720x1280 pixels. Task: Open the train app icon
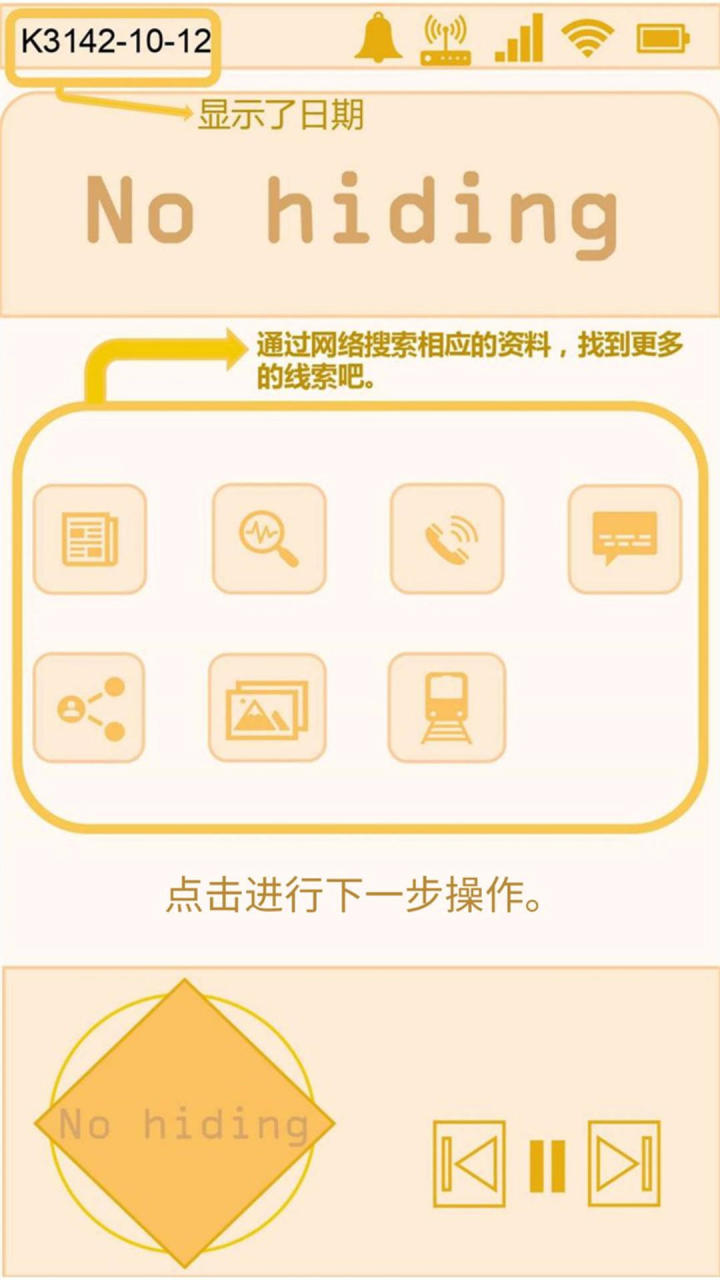tap(446, 708)
